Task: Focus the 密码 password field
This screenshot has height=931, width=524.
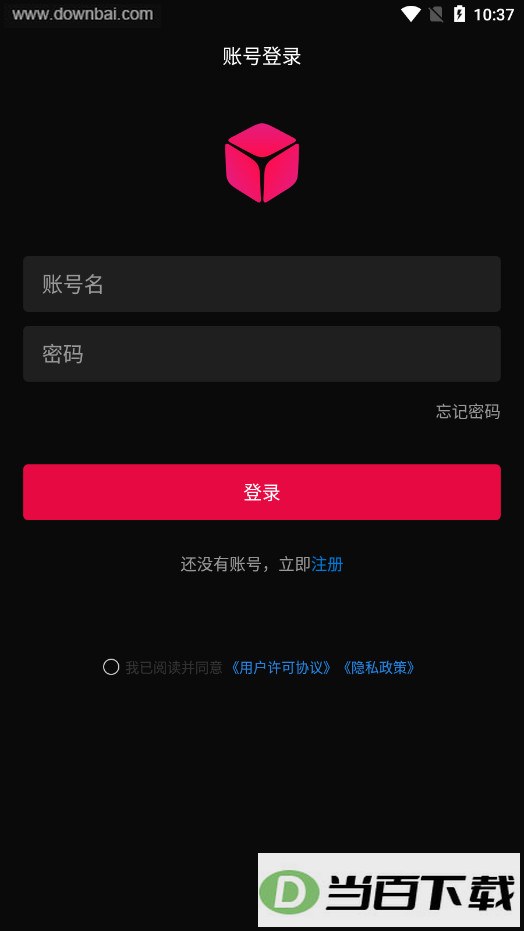Action: click(x=262, y=354)
